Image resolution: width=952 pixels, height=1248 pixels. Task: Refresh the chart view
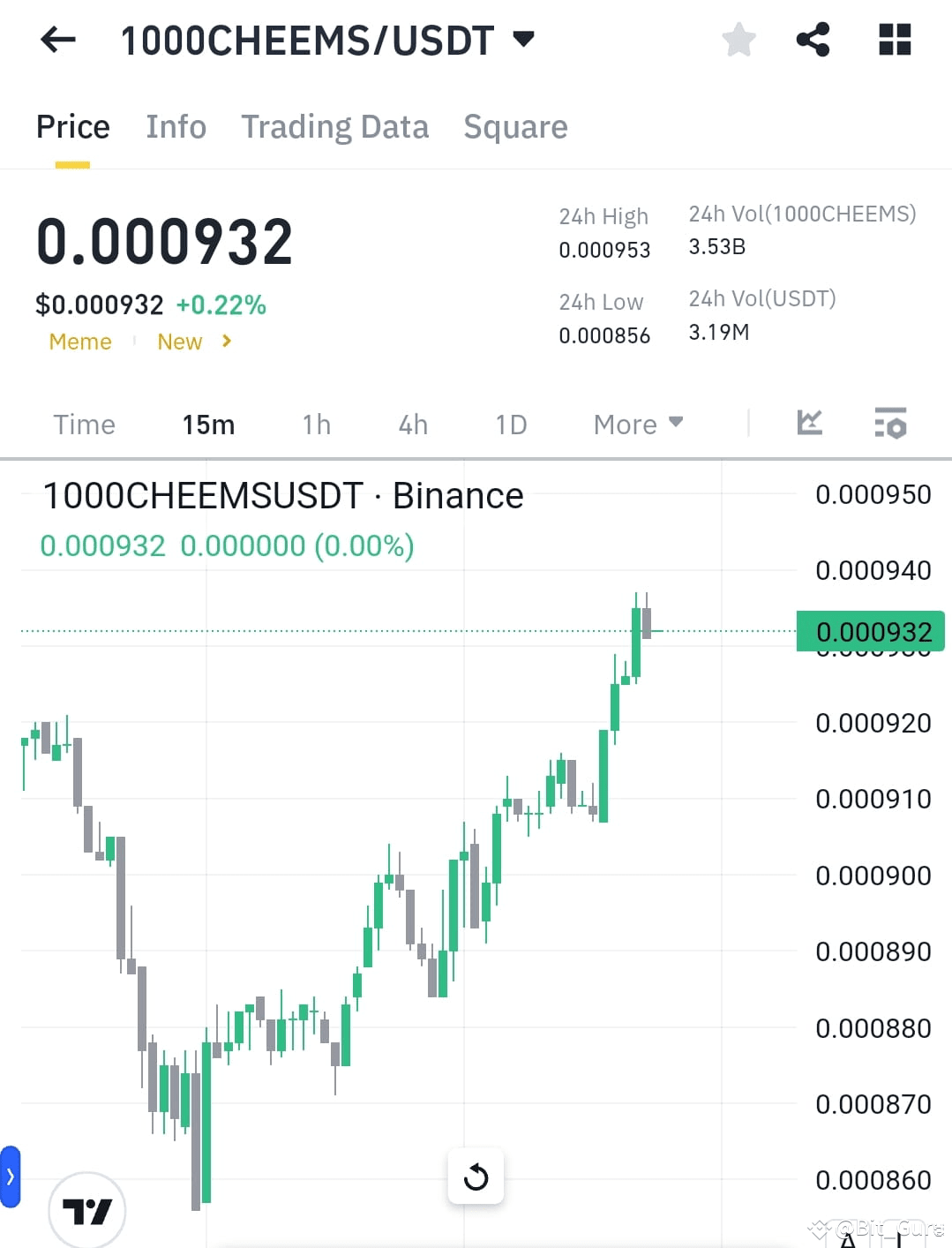pos(476,1176)
